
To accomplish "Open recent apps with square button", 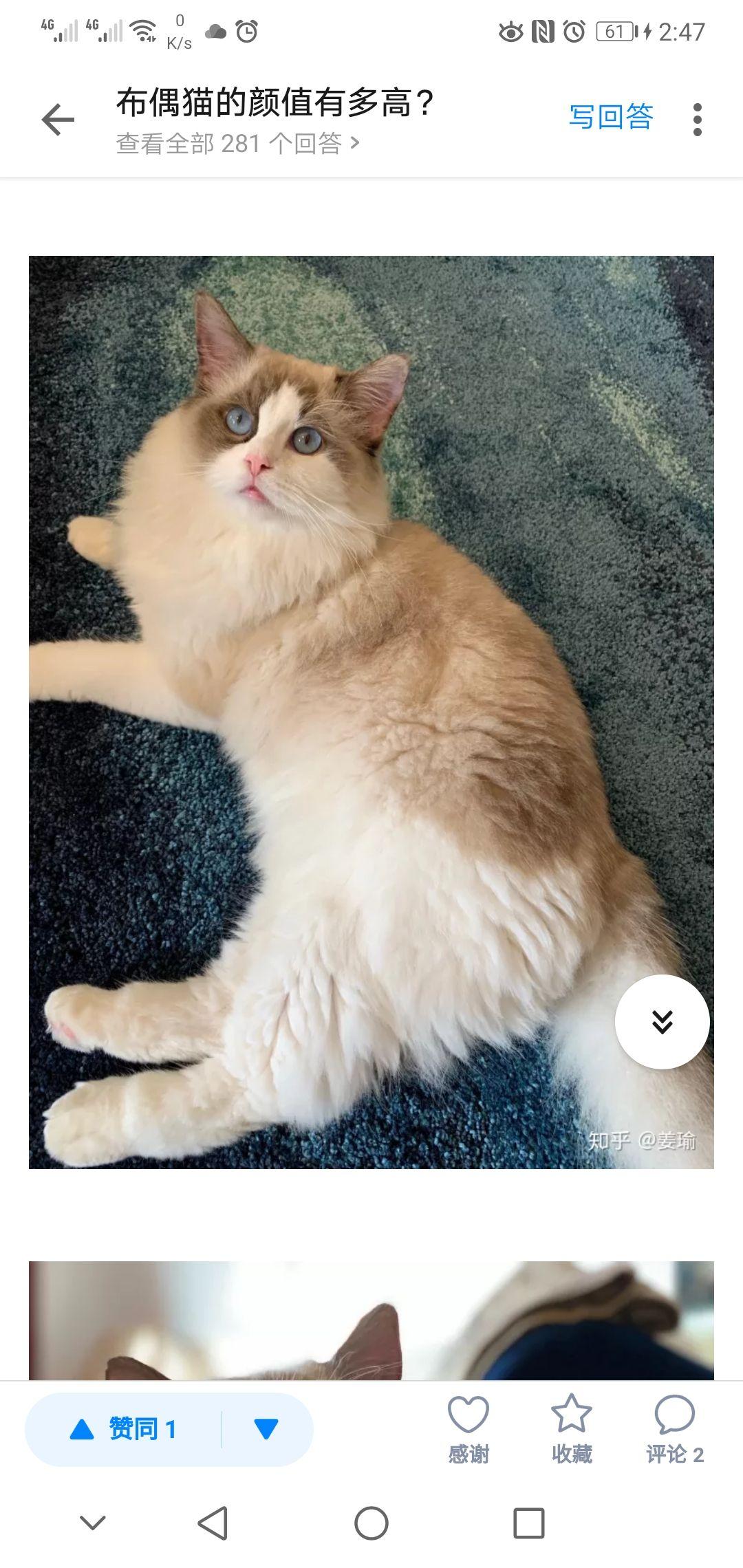I will 529,1523.
